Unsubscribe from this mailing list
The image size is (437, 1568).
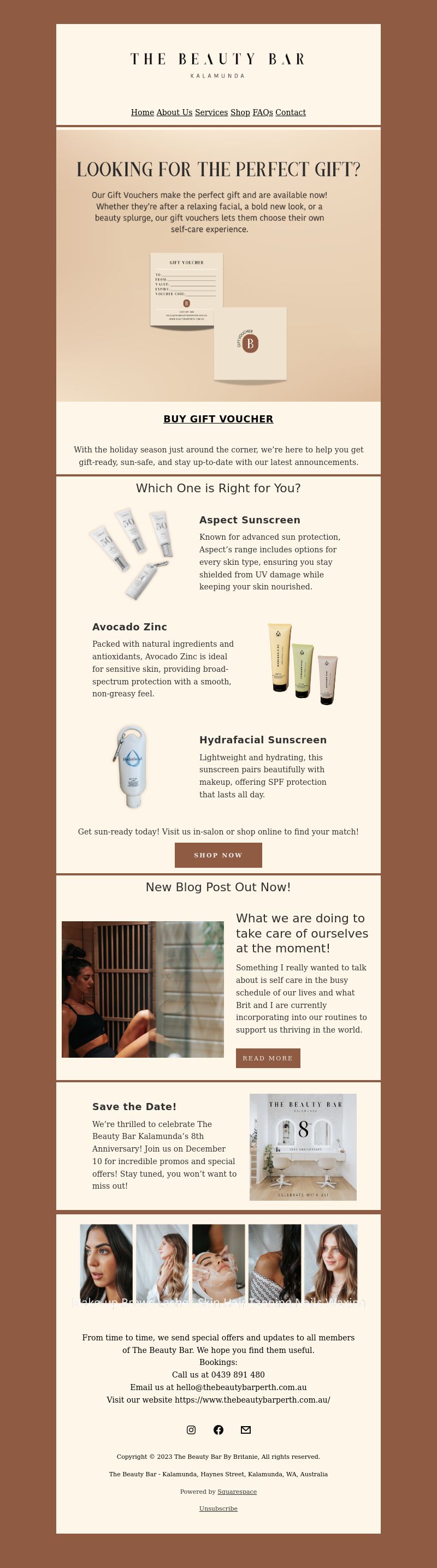click(x=218, y=1509)
